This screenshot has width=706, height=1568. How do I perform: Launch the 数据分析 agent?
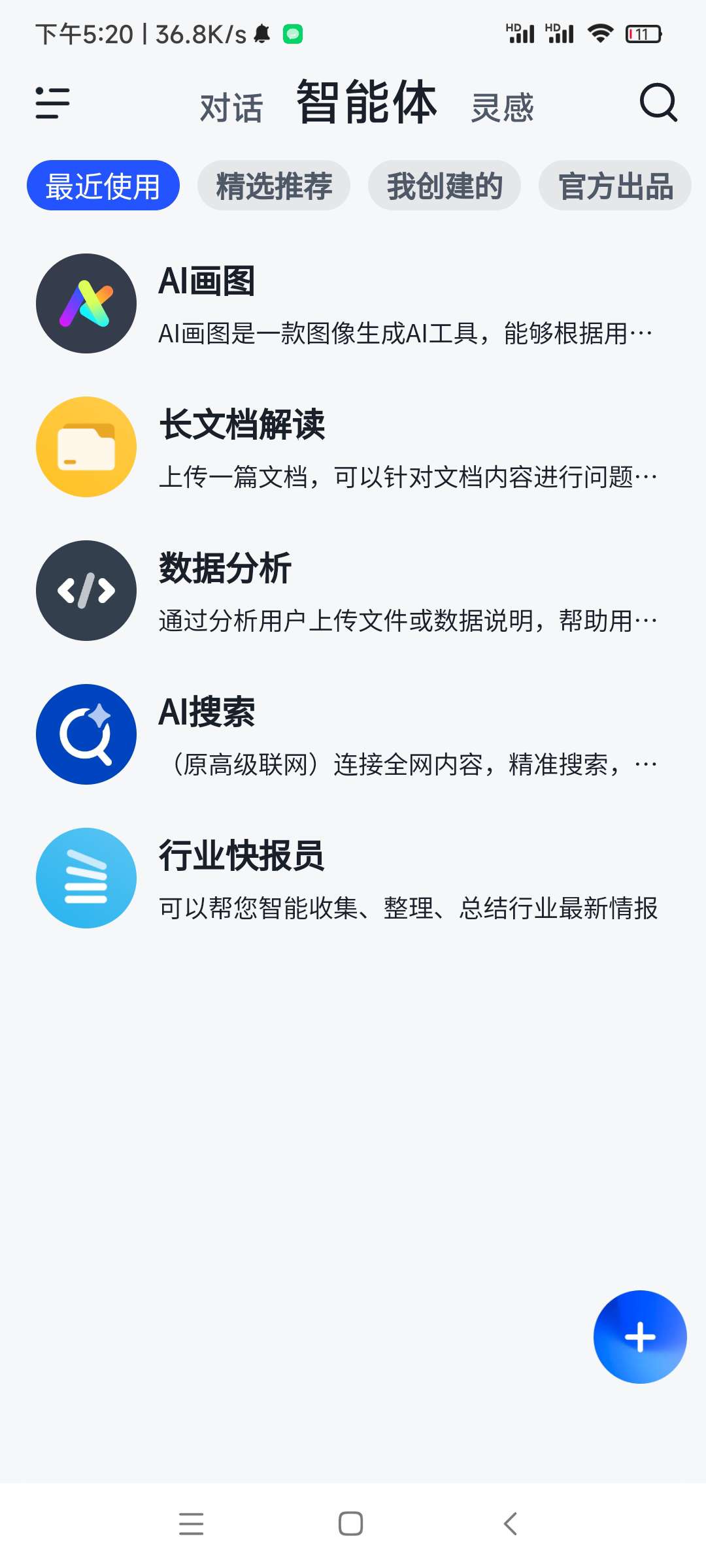pos(353,591)
